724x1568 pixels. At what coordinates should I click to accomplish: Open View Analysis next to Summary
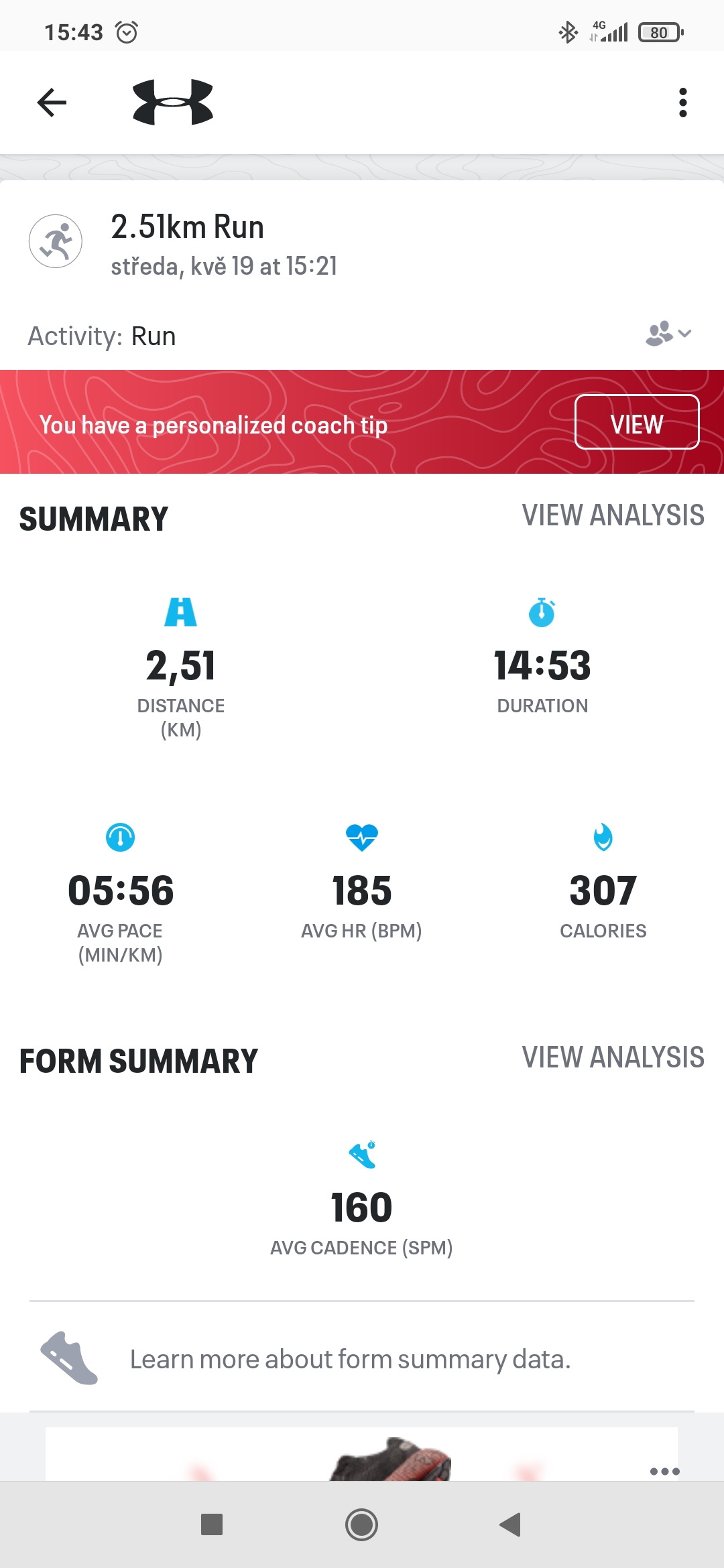(613, 515)
